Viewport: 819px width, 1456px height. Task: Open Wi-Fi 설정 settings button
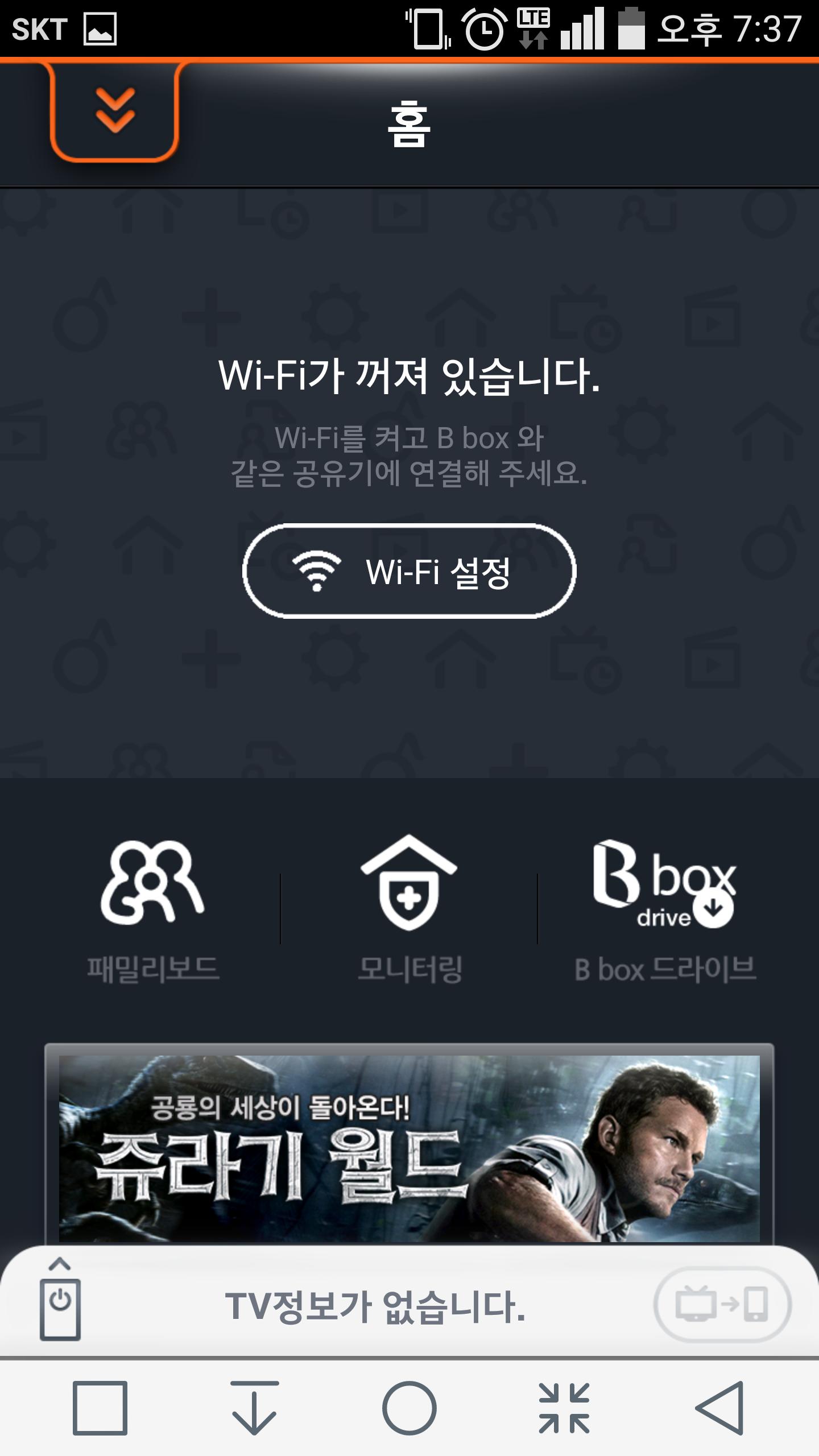tap(409, 571)
